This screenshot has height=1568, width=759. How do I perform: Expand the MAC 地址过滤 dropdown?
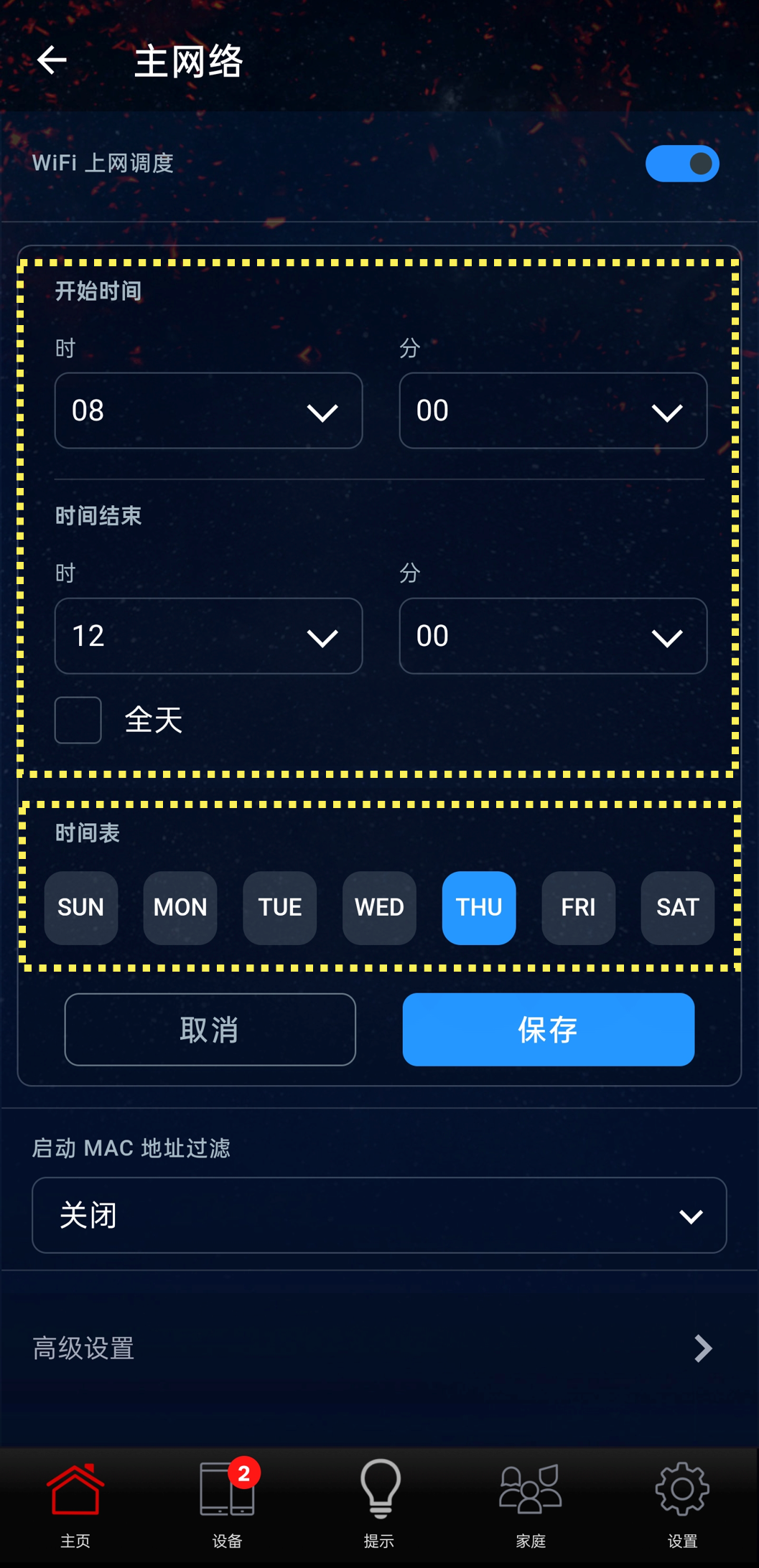click(x=379, y=1216)
